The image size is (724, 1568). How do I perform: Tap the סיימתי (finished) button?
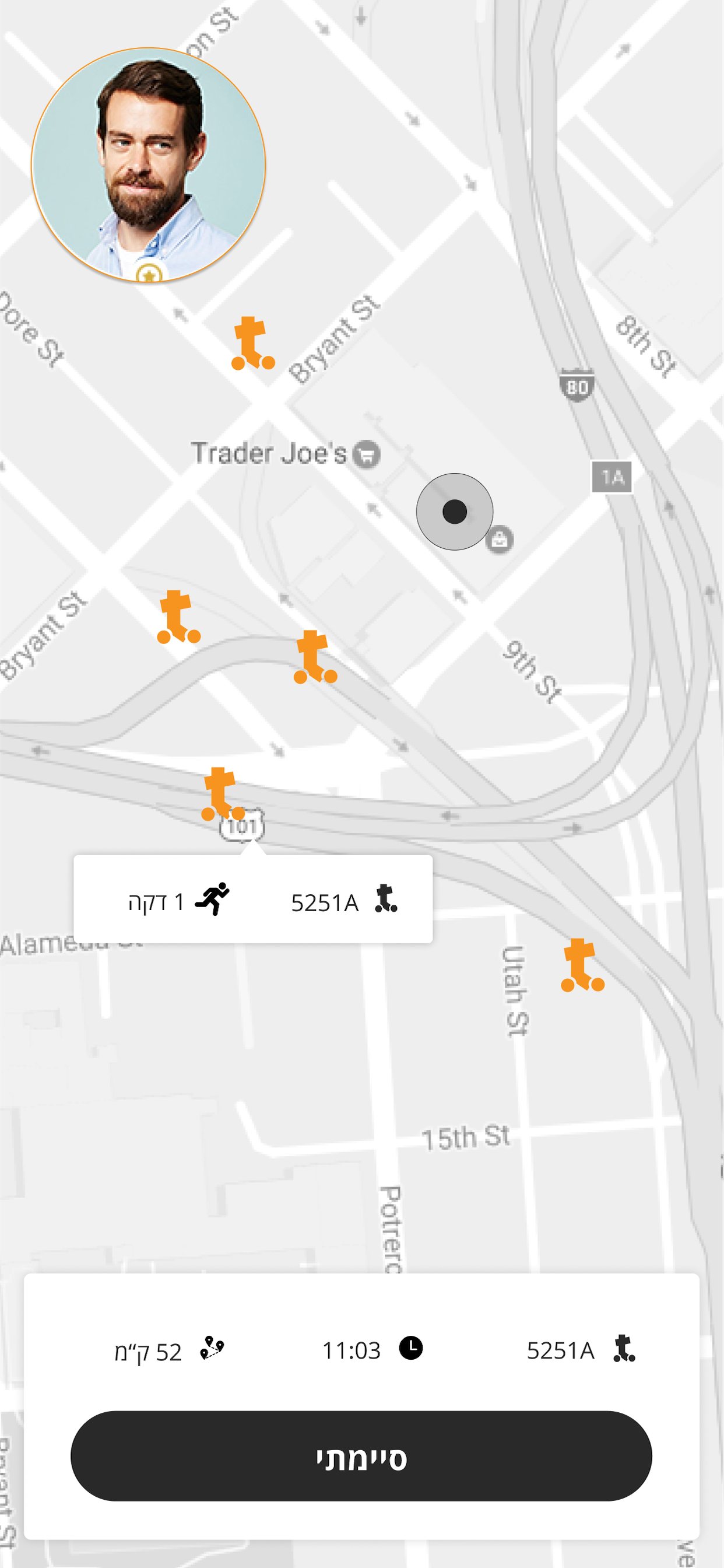point(361,1455)
